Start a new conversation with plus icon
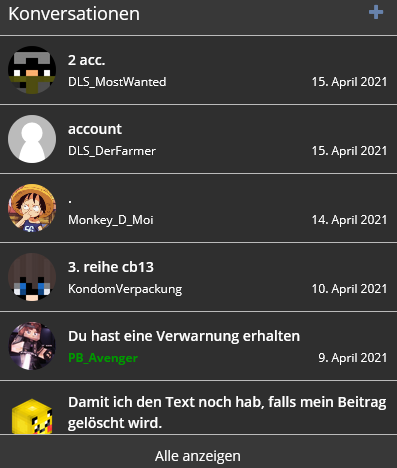This screenshot has height=468, width=397. pyautogui.click(x=376, y=13)
